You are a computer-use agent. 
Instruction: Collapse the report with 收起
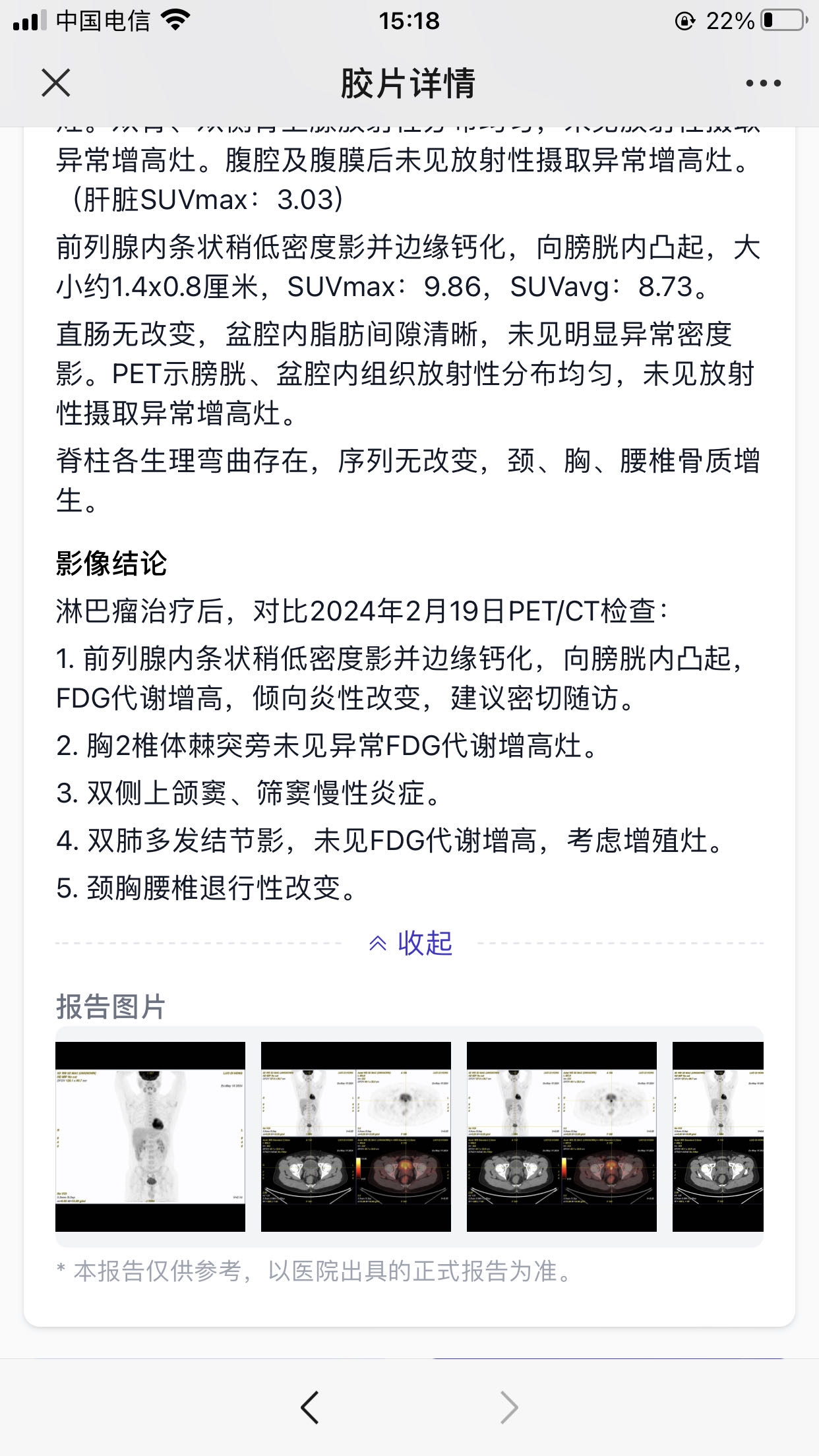pos(410,944)
